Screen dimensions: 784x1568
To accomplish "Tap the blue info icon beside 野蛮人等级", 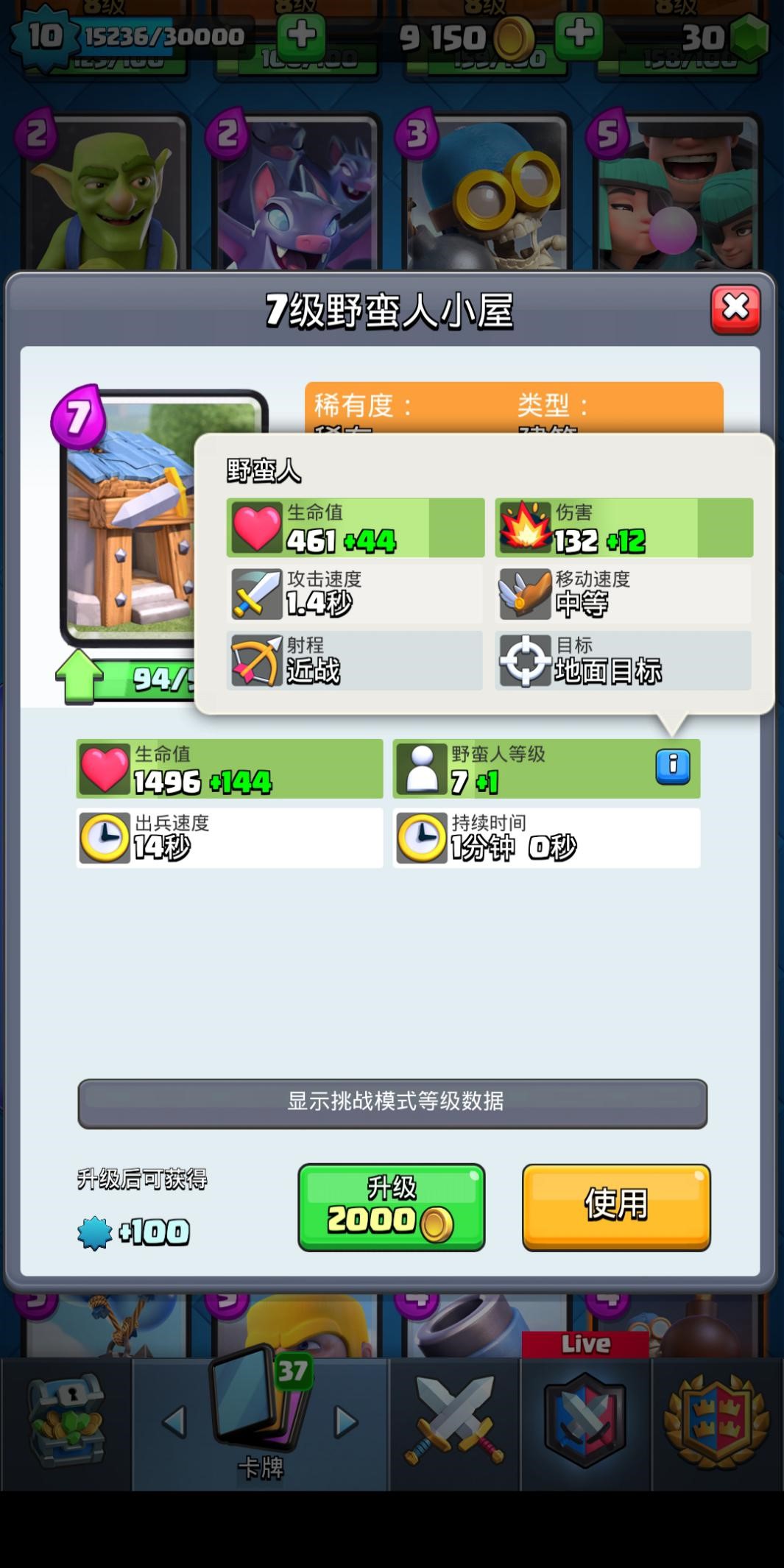I will coord(673,766).
